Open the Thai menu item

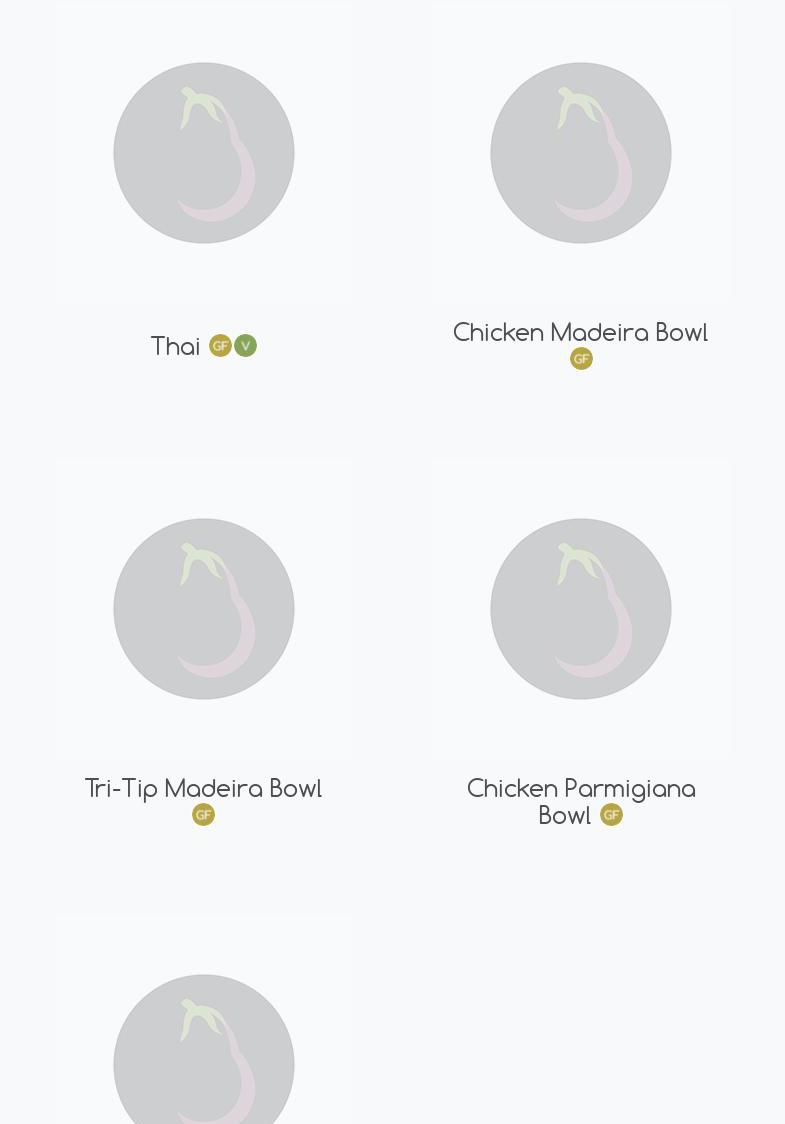176,346
